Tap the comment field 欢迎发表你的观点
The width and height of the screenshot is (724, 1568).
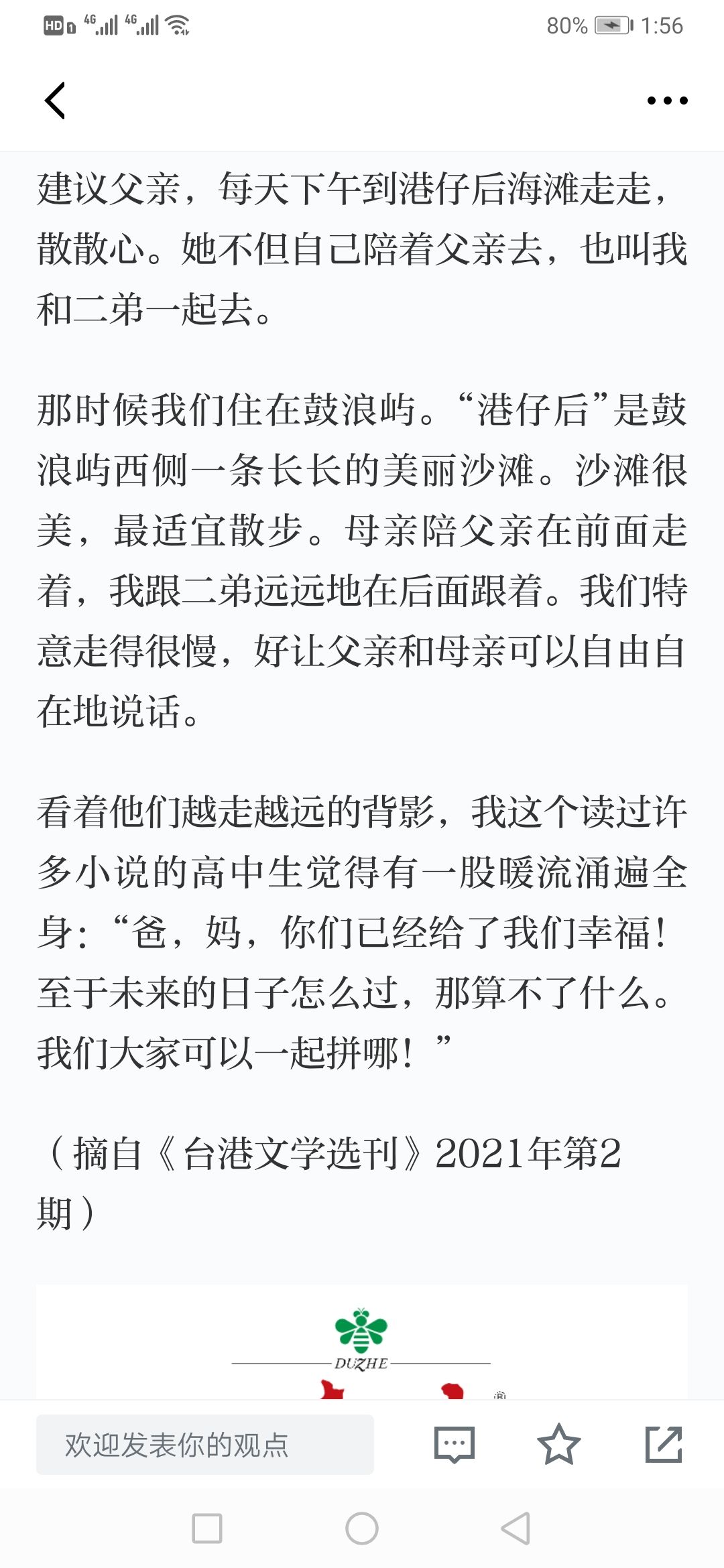click(x=205, y=1445)
